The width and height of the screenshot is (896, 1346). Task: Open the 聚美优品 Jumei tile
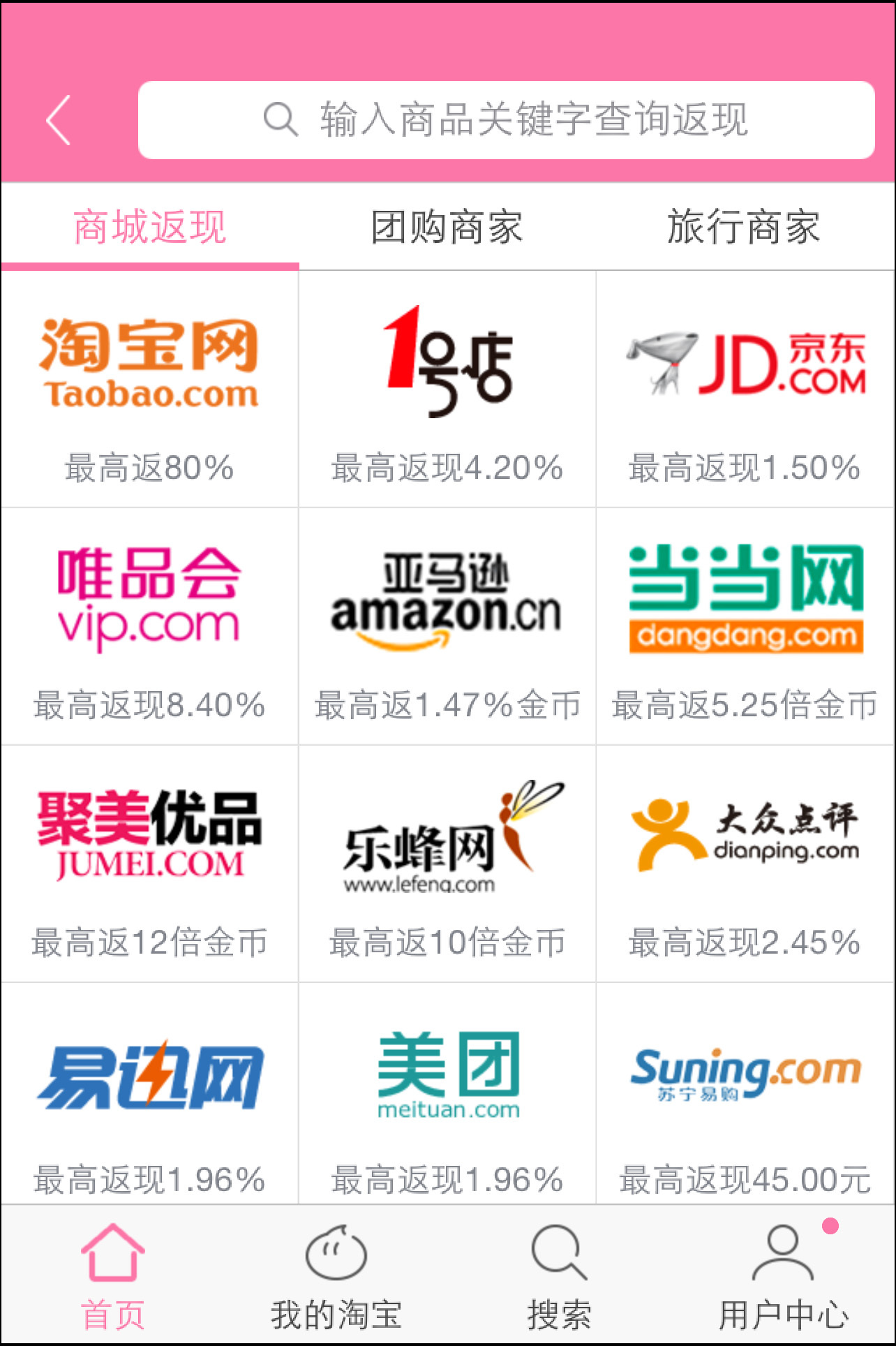pyautogui.click(x=149, y=863)
